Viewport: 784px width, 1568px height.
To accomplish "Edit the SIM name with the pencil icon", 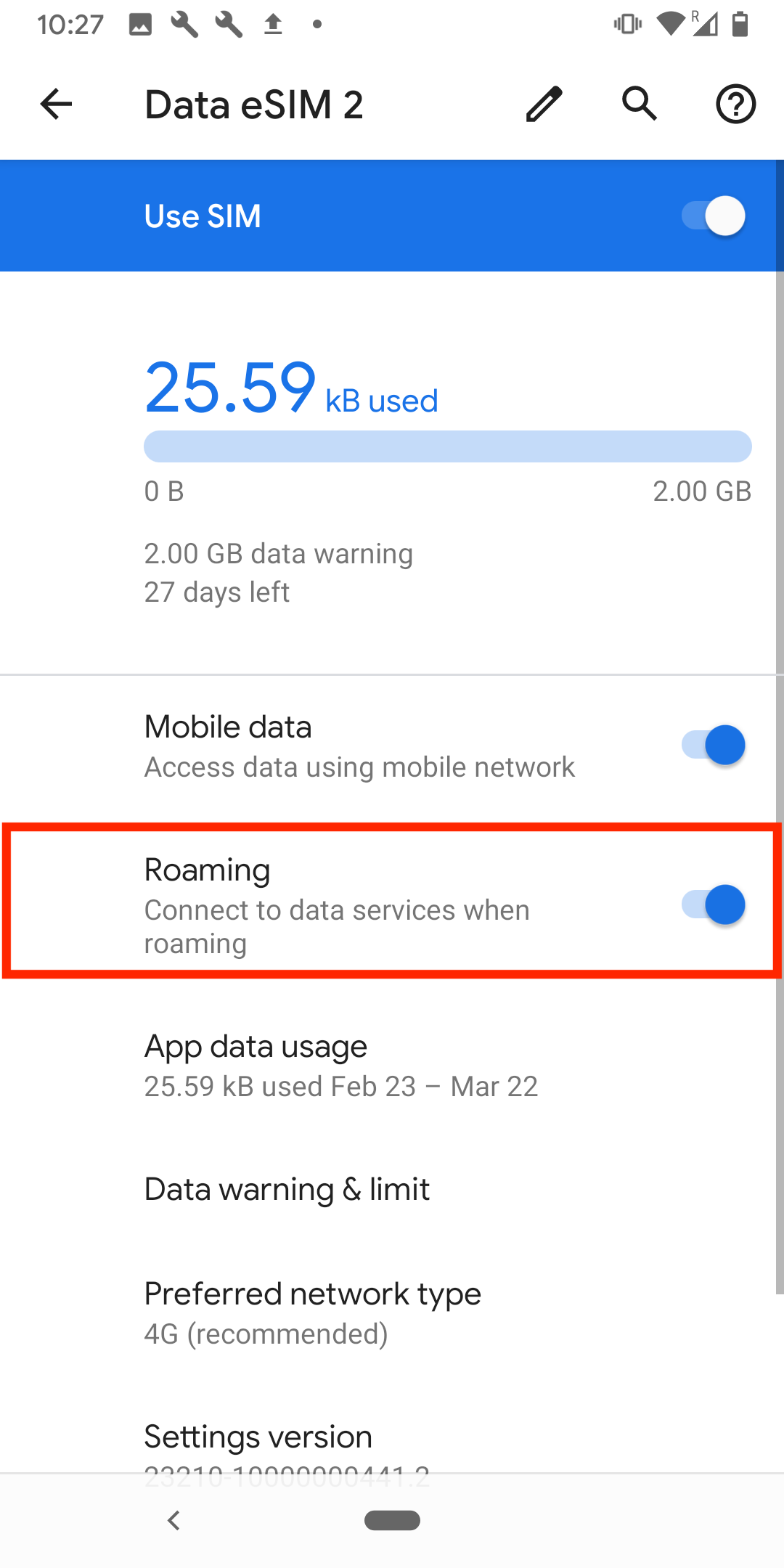I will click(x=544, y=105).
